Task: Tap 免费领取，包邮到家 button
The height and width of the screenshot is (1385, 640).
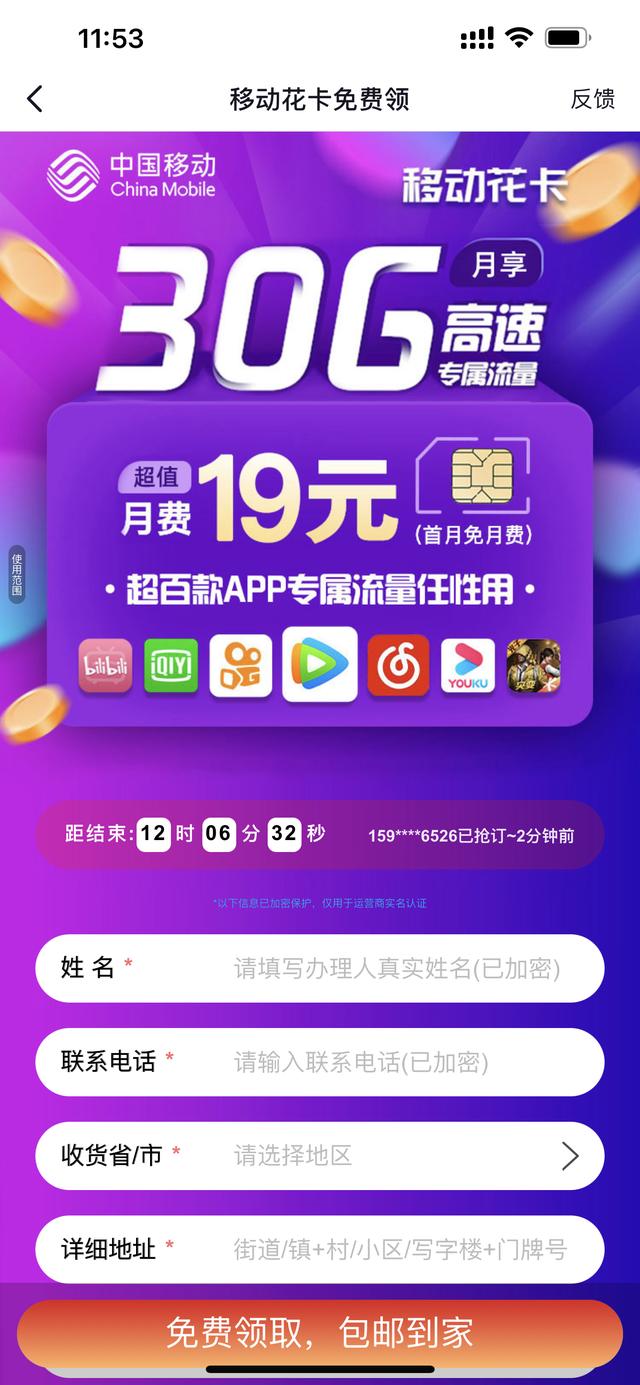Action: [320, 1333]
